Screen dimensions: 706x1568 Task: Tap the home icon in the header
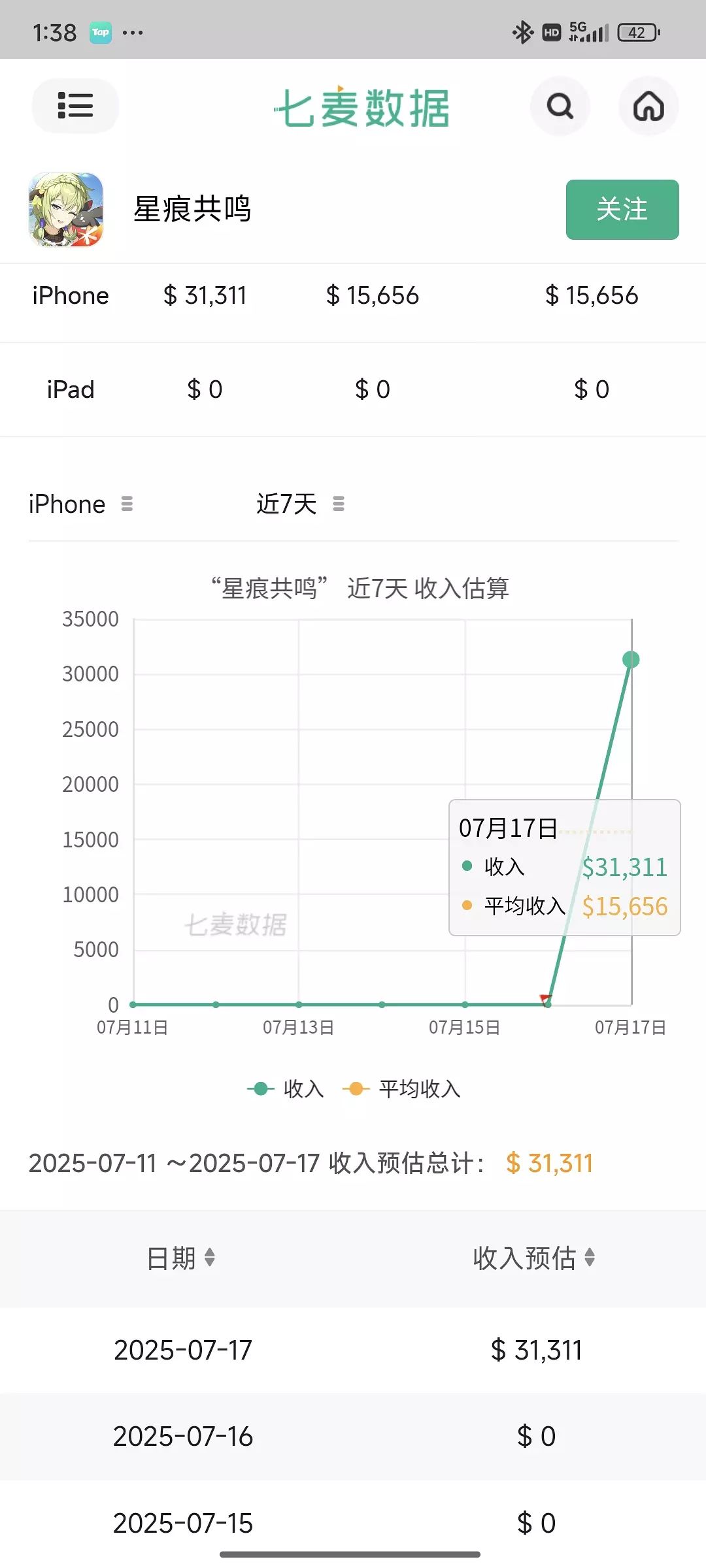point(648,106)
